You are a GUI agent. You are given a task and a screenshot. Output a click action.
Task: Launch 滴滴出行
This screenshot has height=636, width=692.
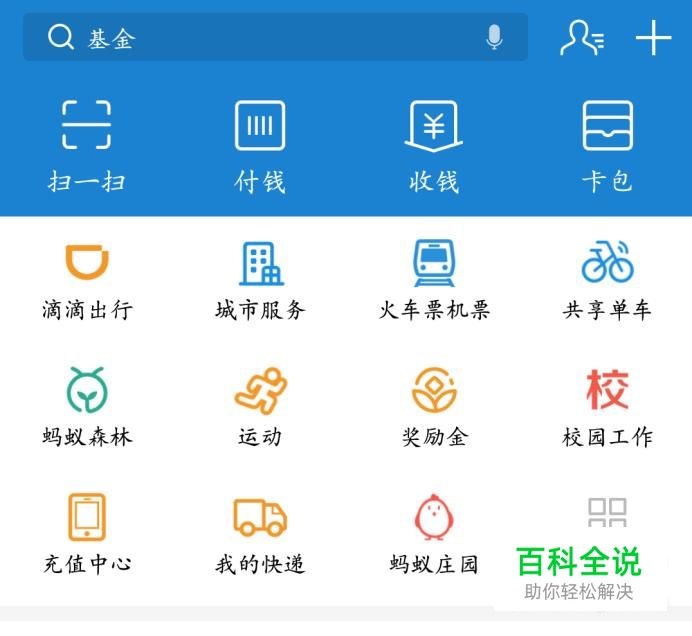[86, 280]
